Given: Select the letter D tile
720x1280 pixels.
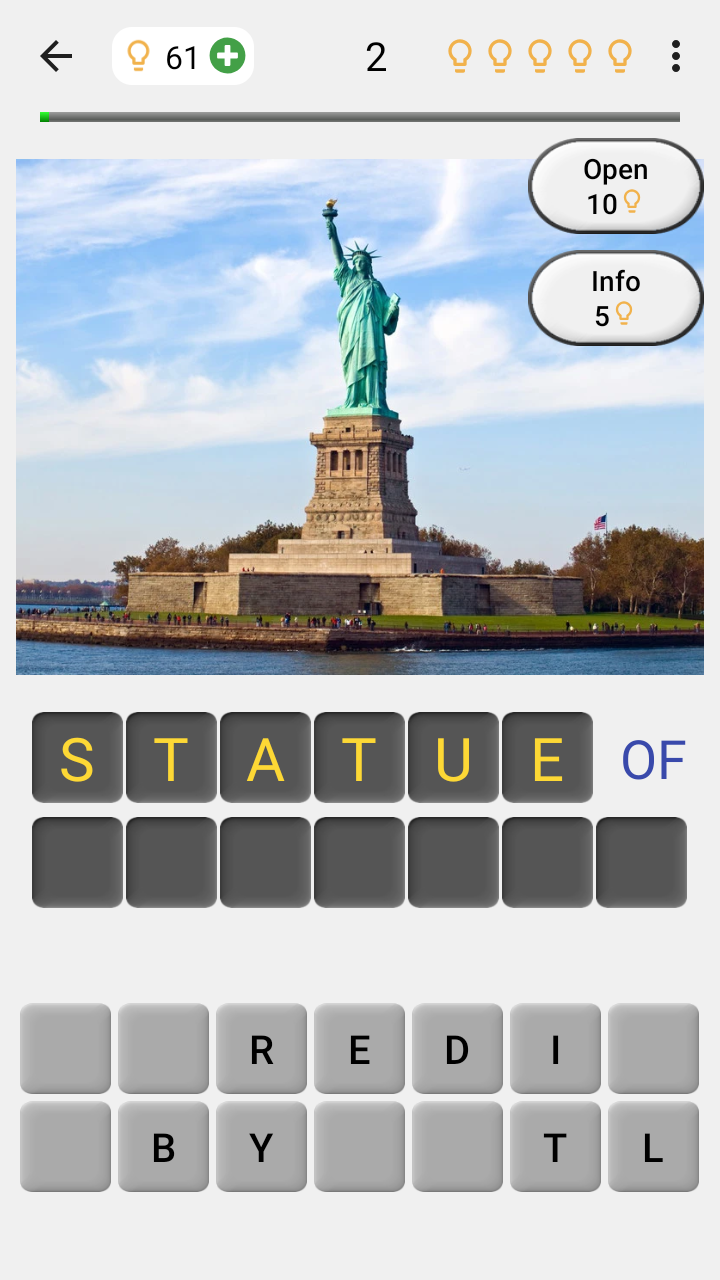Looking at the screenshot, I should (457, 1049).
